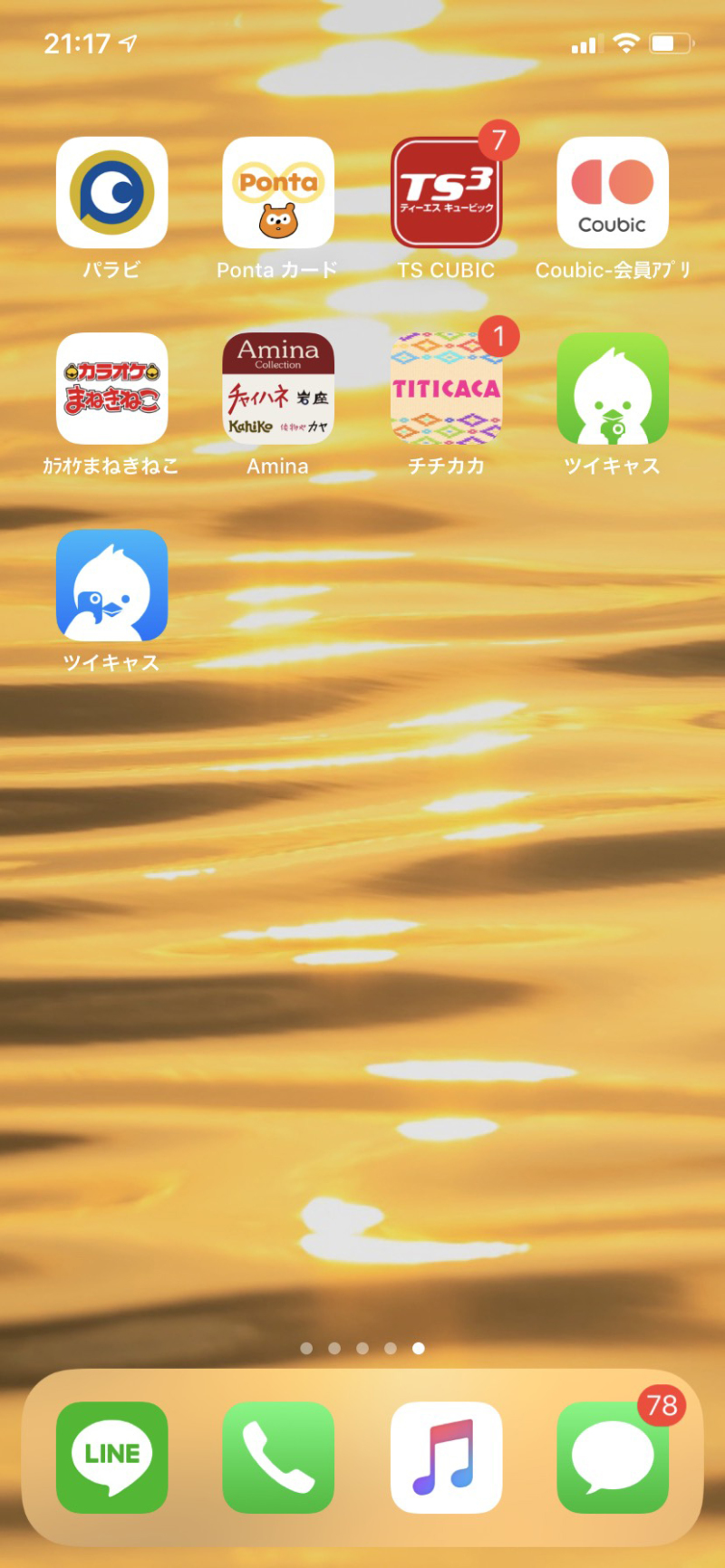Image resolution: width=725 pixels, height=1568 pixels.
Task: Open チチカカ app showing 1 notification
Action: 444,389
